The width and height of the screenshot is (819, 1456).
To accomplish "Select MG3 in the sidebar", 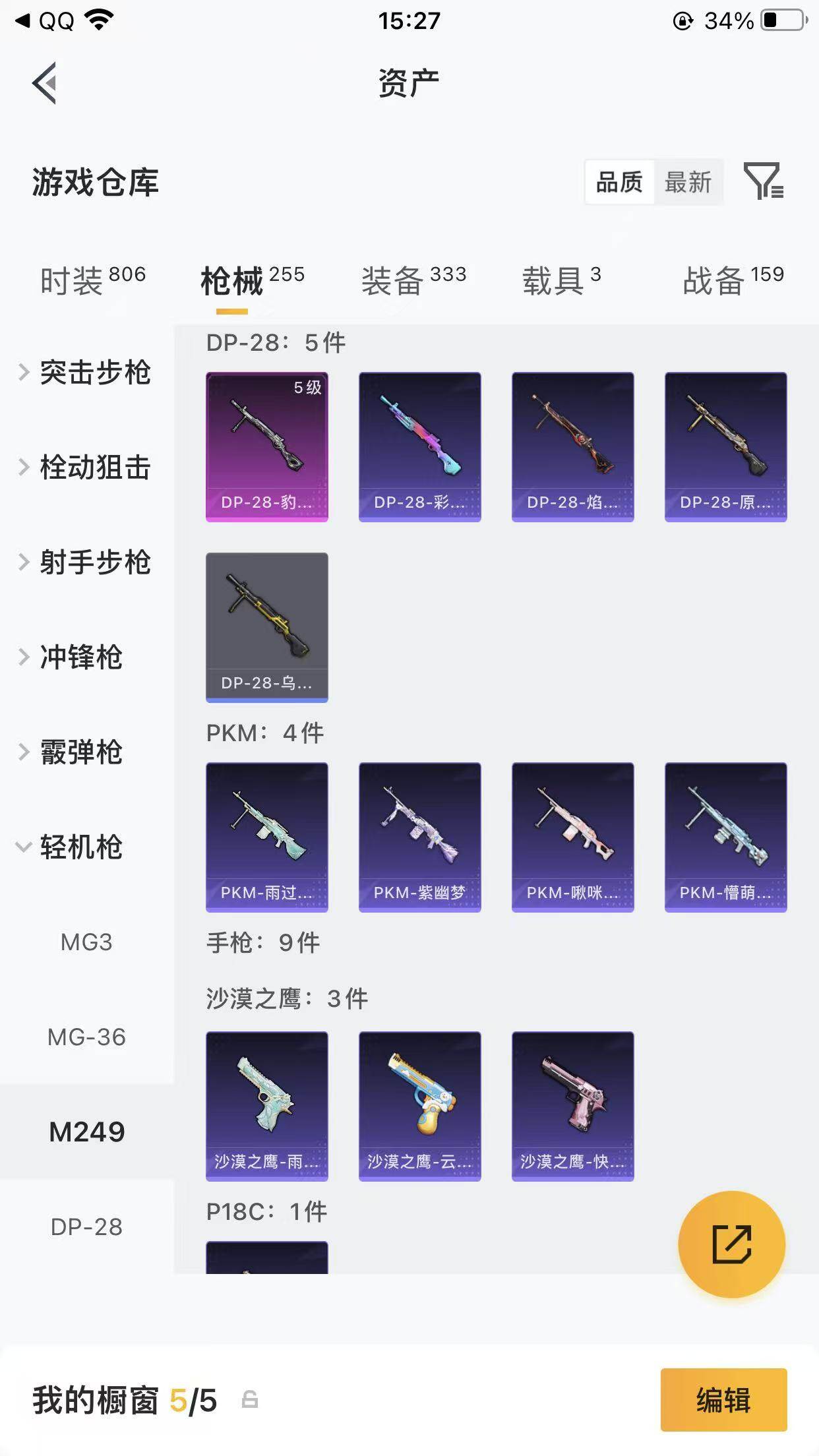I will (x=86, y=942).
